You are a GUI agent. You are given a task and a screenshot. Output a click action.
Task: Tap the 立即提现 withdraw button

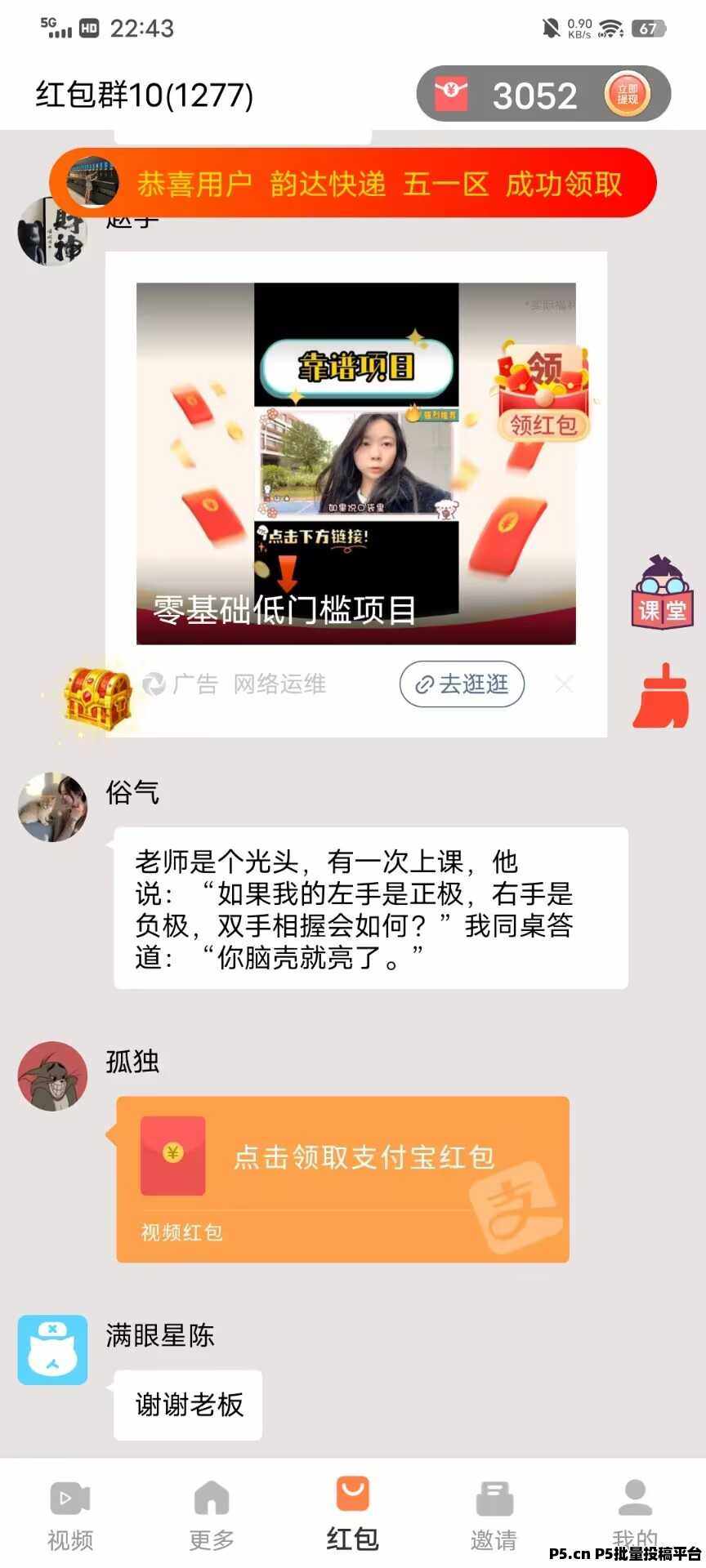(x=627, y=94)
